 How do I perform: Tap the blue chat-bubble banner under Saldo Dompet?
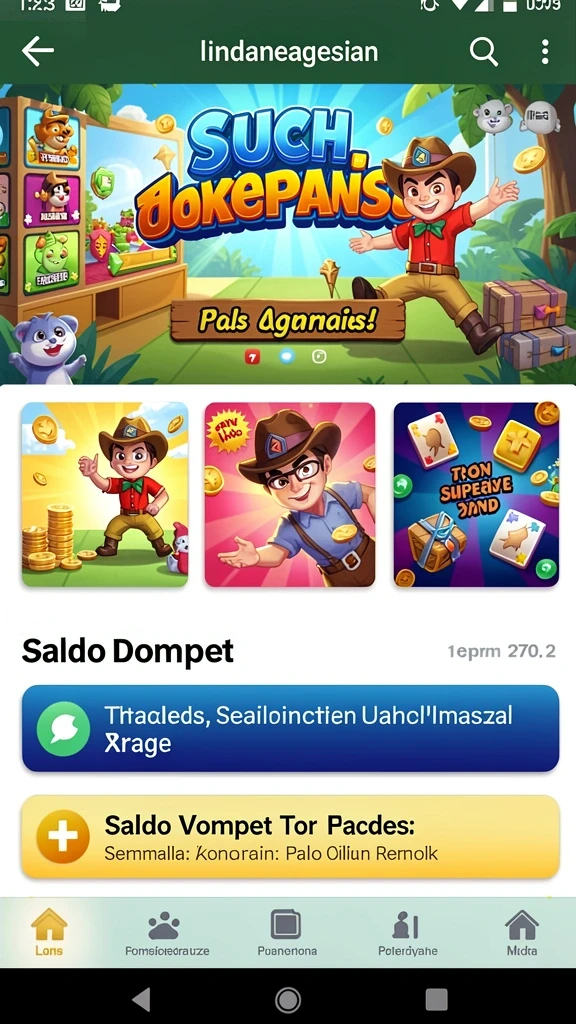pyautogui.click(x=291, y=728)
